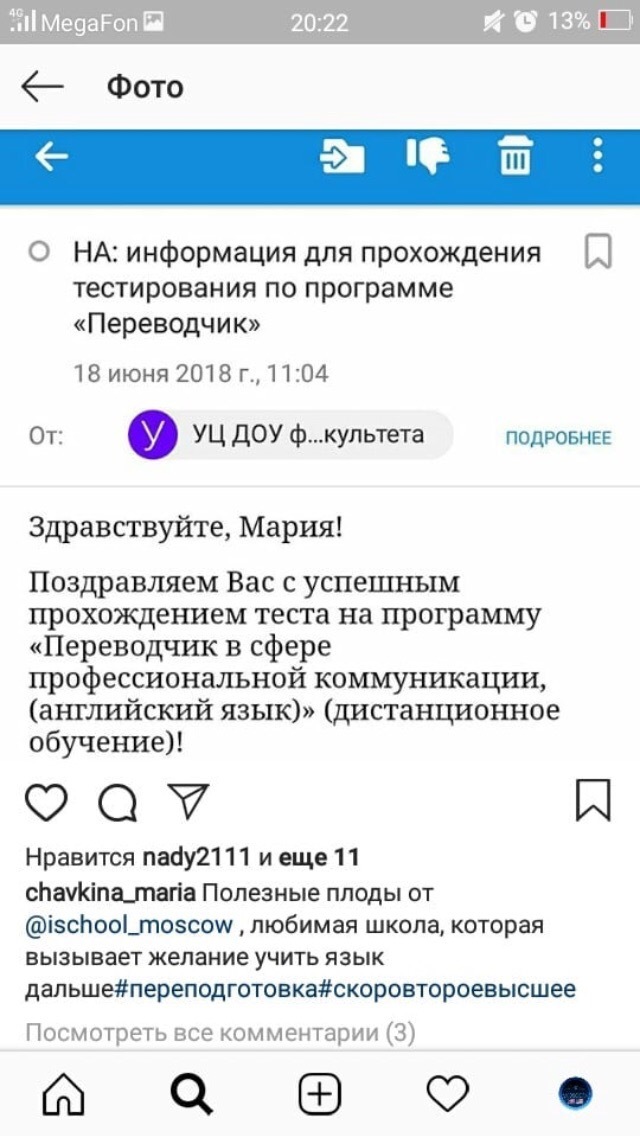Open the activity heart tab
640x1136 pixels.
click(x=447, y=1094)
